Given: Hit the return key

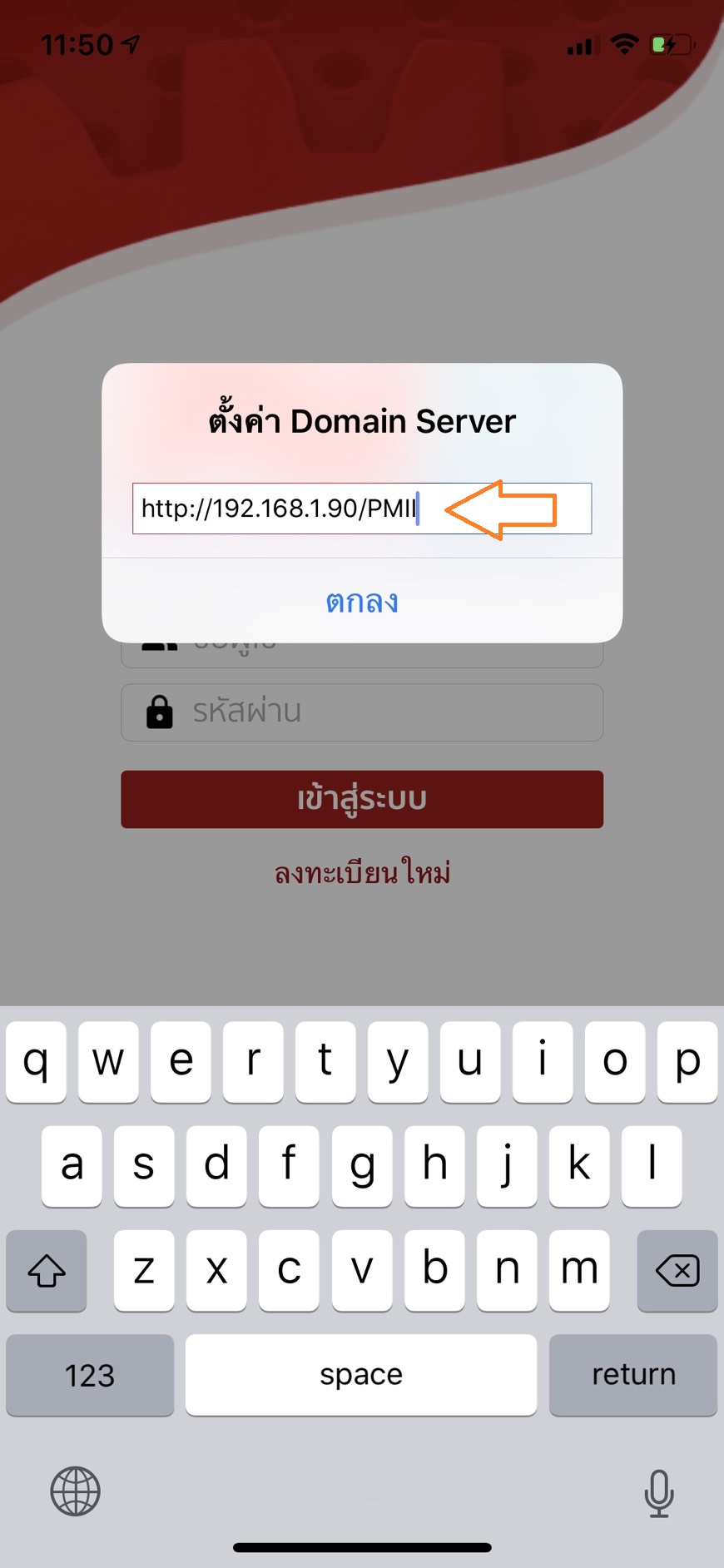Looking at the screenshot, I should coord(633,1375).
